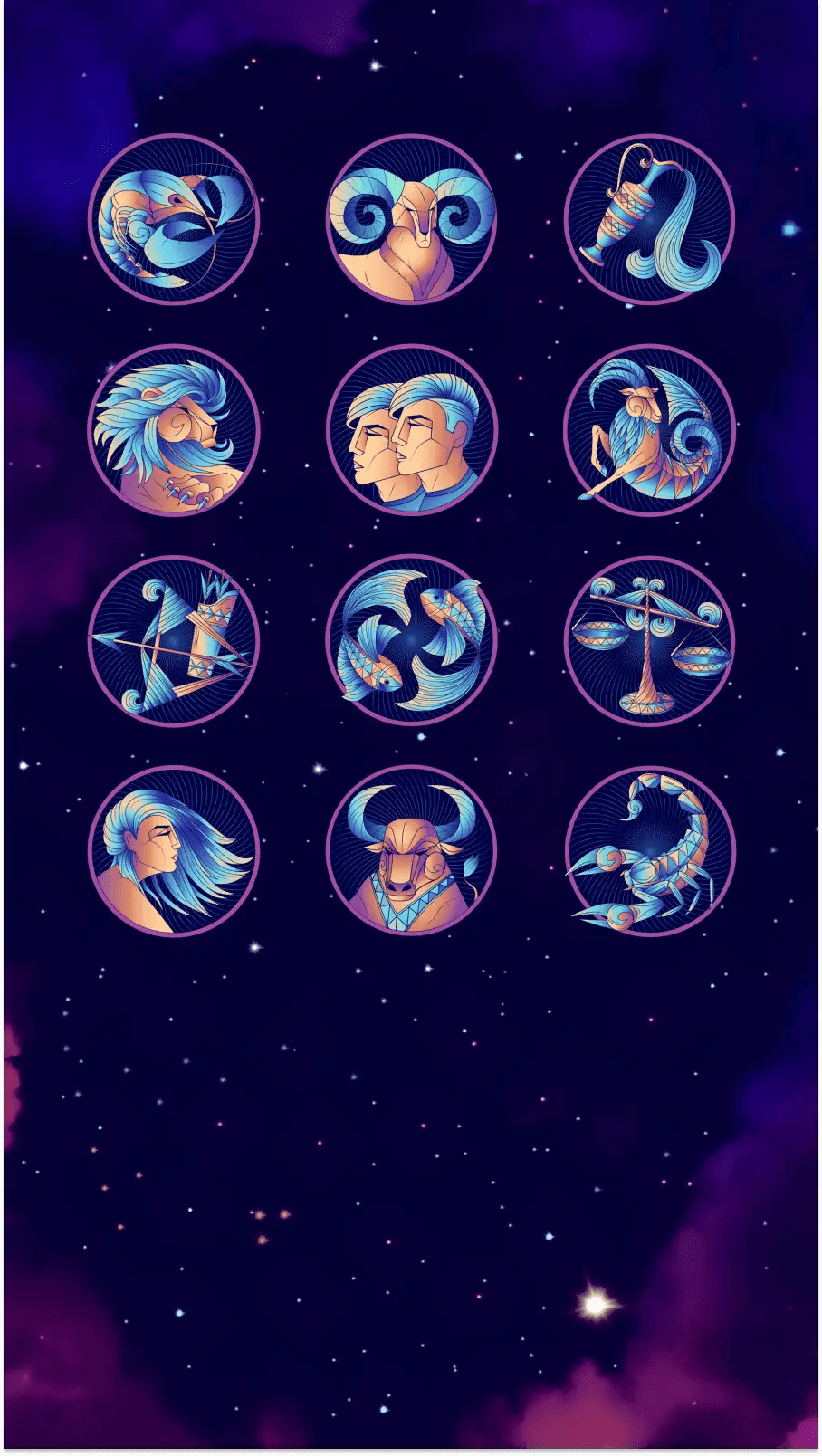Open the Pisces two fish sign
Viewport: 822px width, 1456px height.
[x=411, y=640]
